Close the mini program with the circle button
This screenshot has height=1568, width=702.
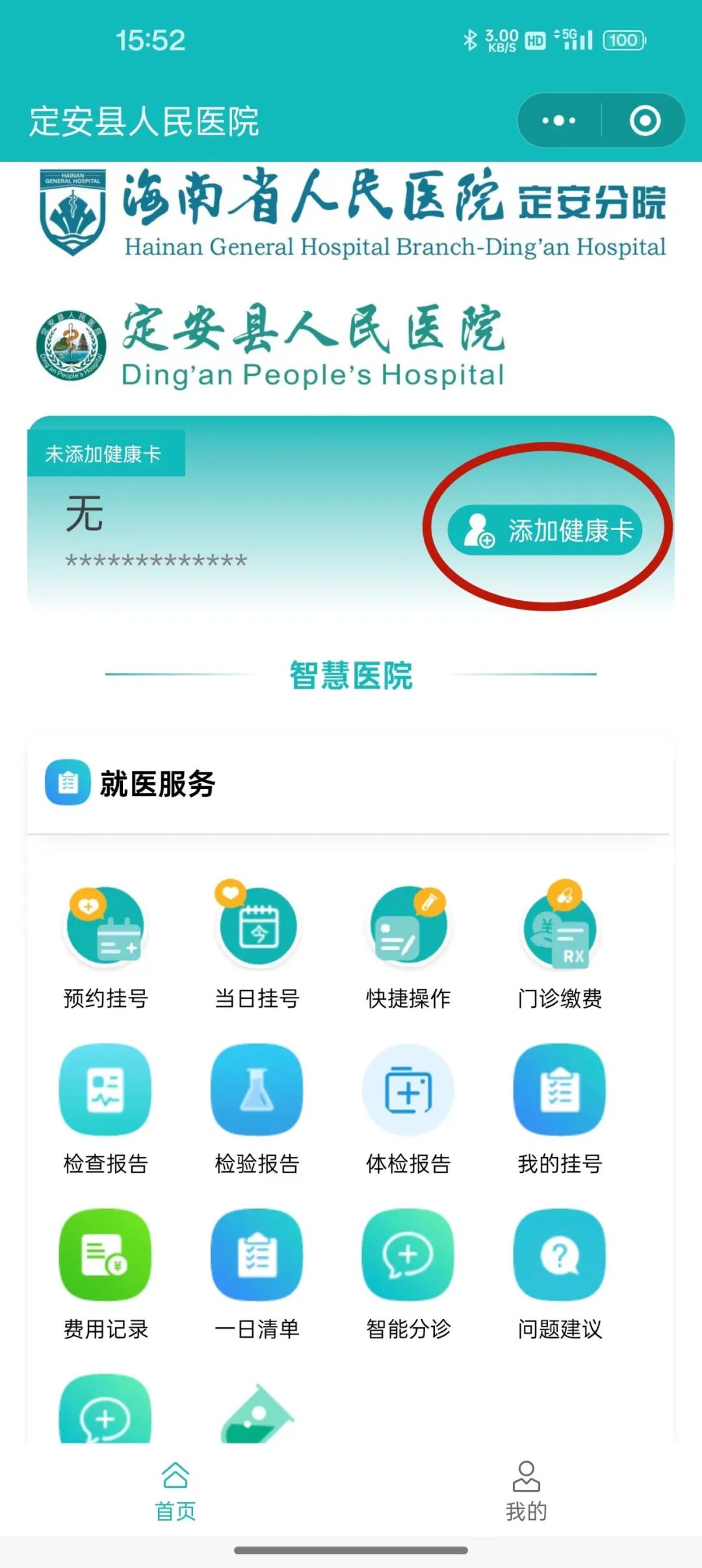(x=645, y=121)
